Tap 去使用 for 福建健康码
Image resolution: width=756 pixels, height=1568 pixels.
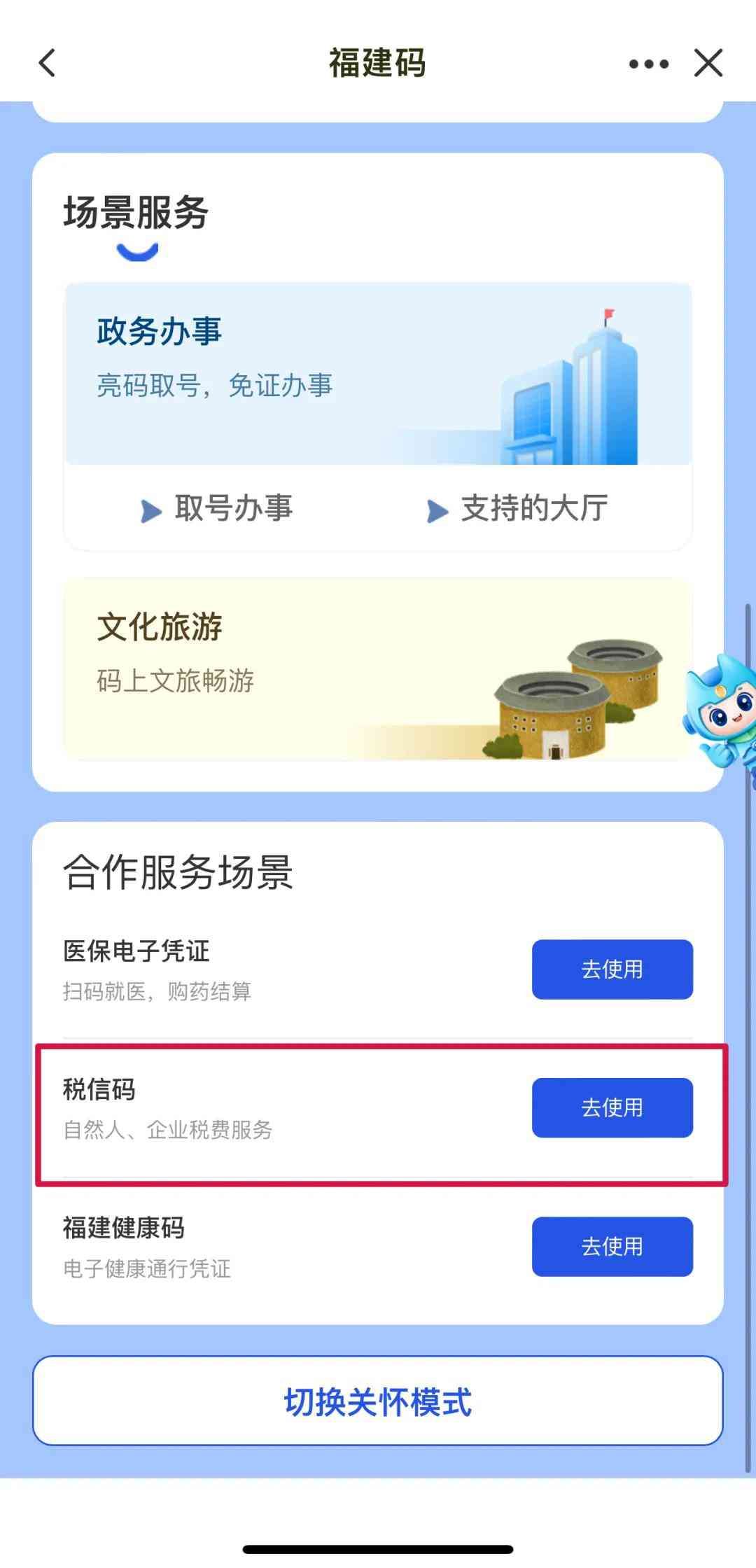click(x=612, y=1247)
